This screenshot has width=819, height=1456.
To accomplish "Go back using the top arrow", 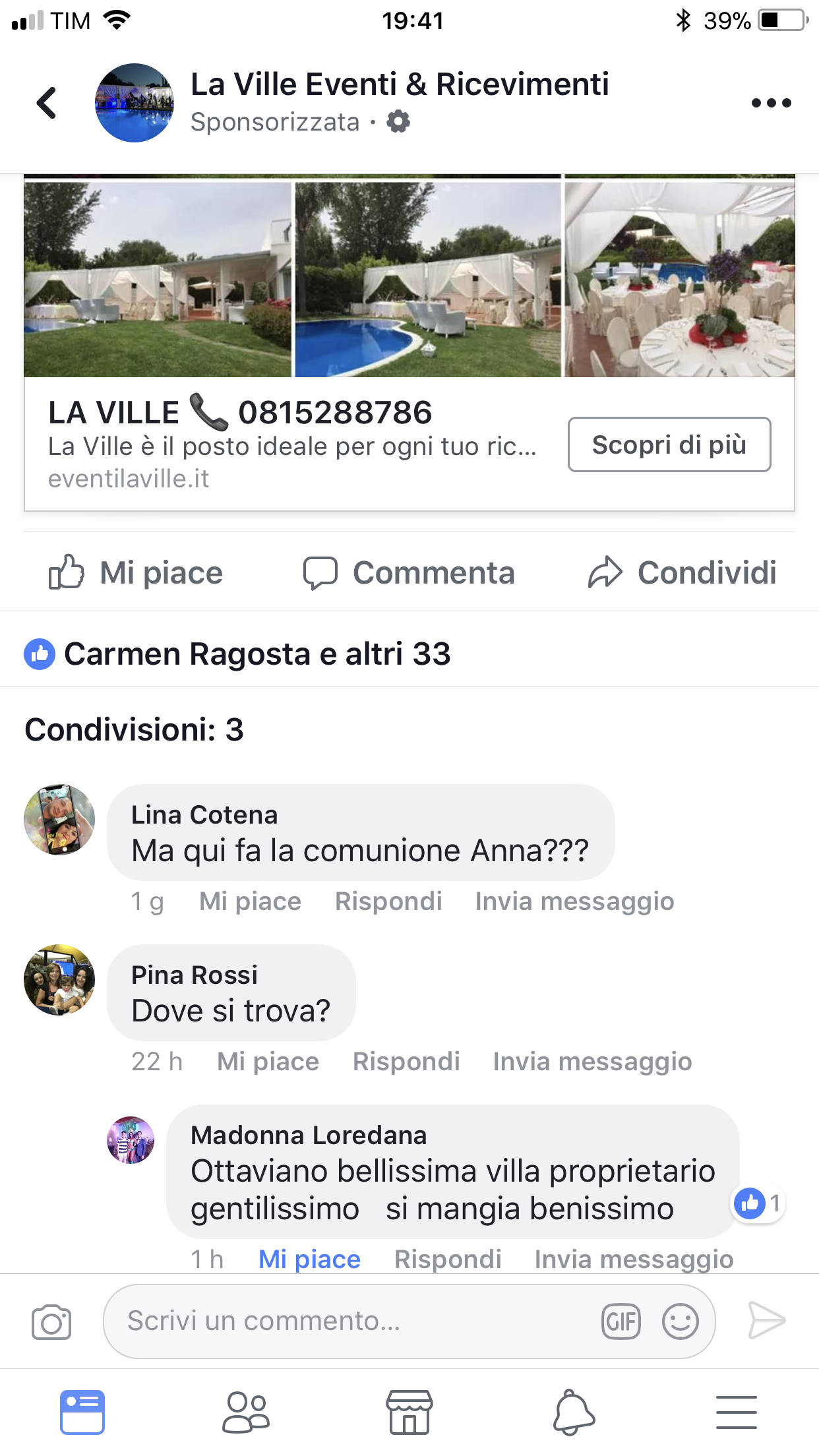I will coord(46,103).
